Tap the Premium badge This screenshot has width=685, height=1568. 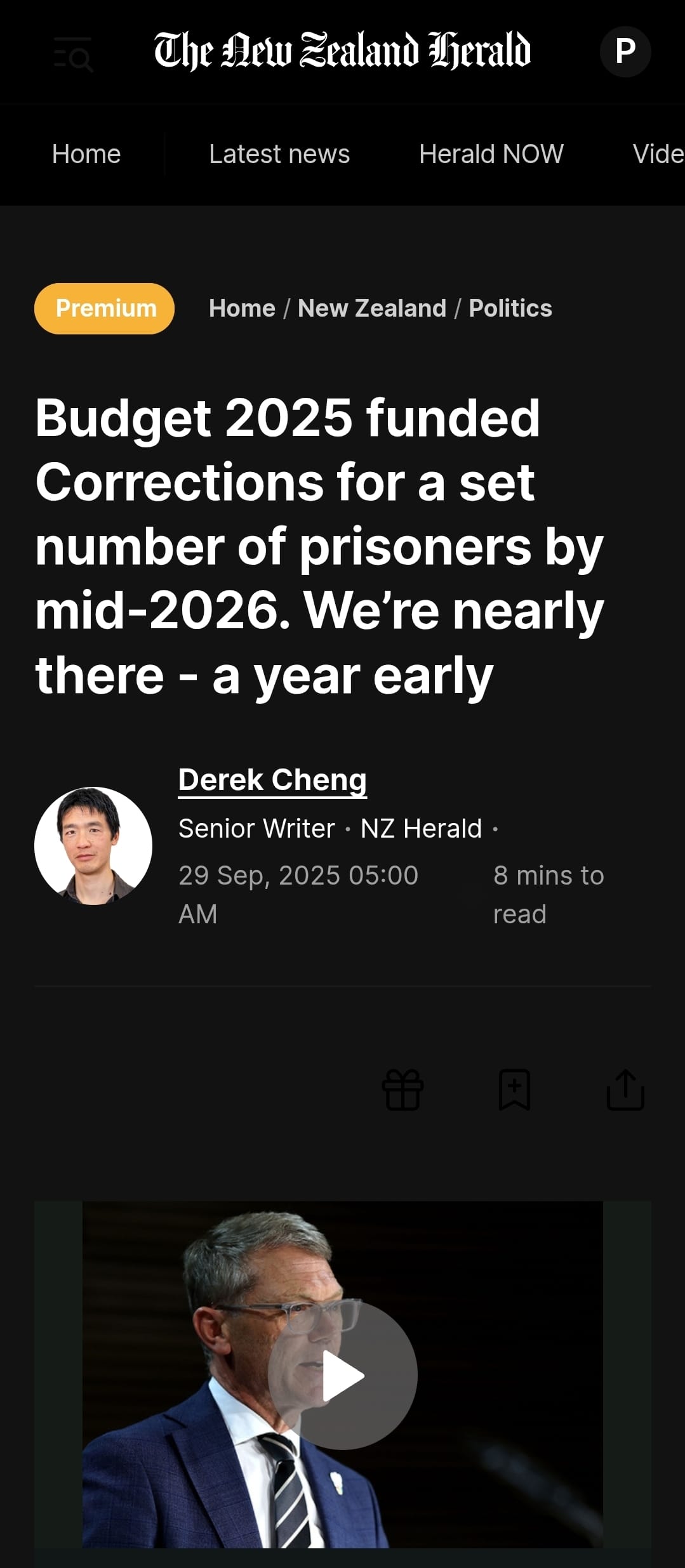pyautogui.click(x=105, y=308)
